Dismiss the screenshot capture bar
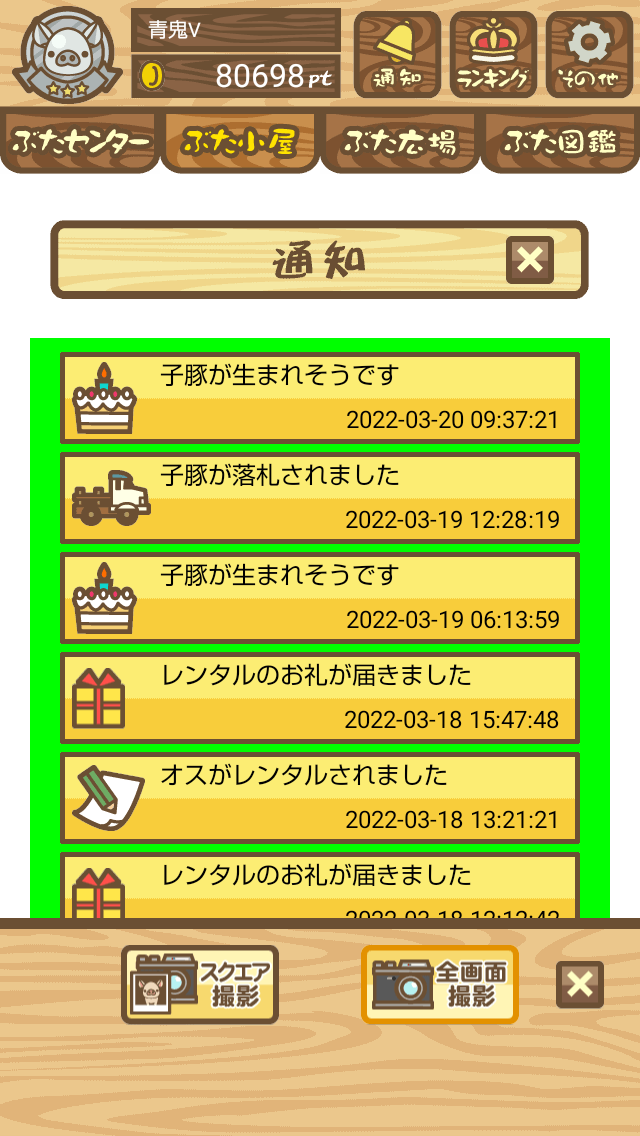The height and width of the screenshot is (1136, 640). click(580, 985)
